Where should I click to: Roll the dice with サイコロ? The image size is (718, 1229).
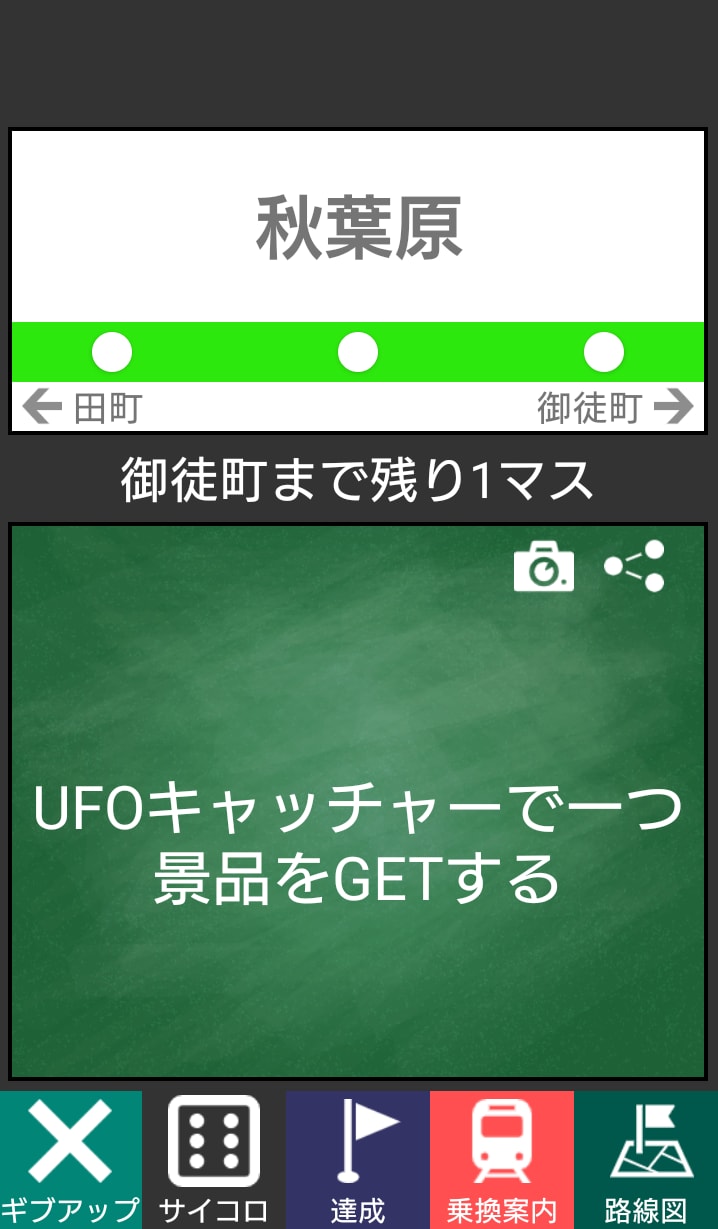tap(214, 1160)
